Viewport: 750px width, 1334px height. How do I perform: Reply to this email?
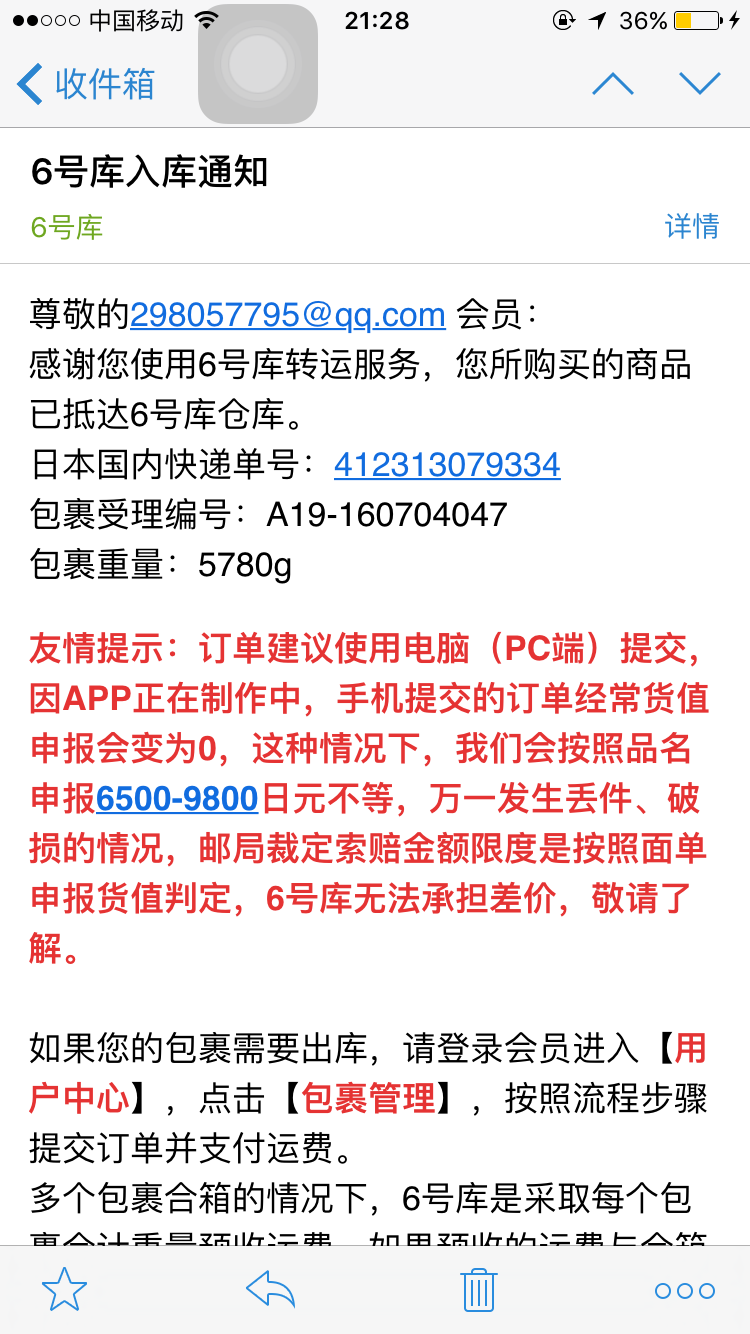(270, 1289)
